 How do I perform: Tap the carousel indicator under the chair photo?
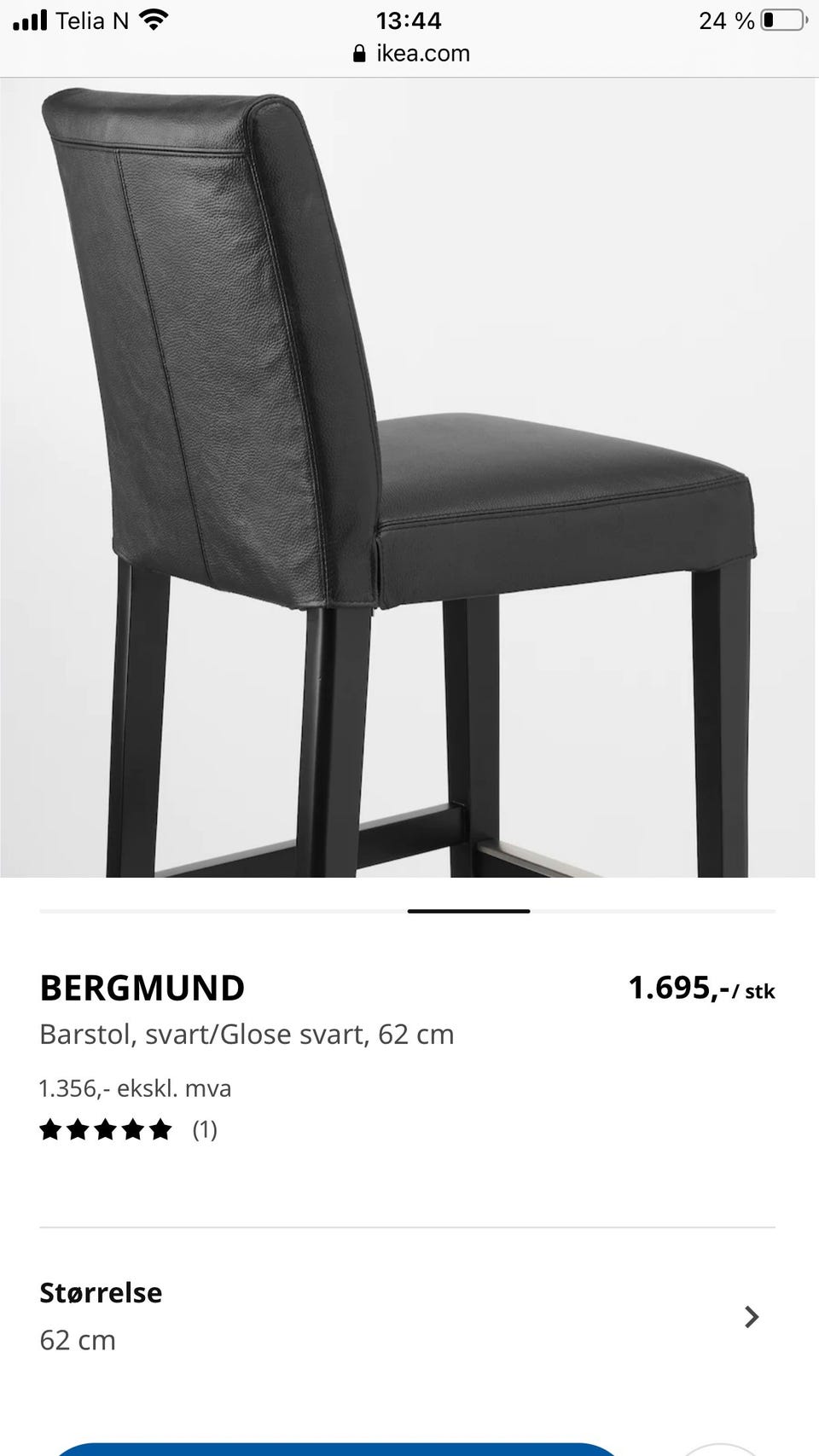[468, 911]
